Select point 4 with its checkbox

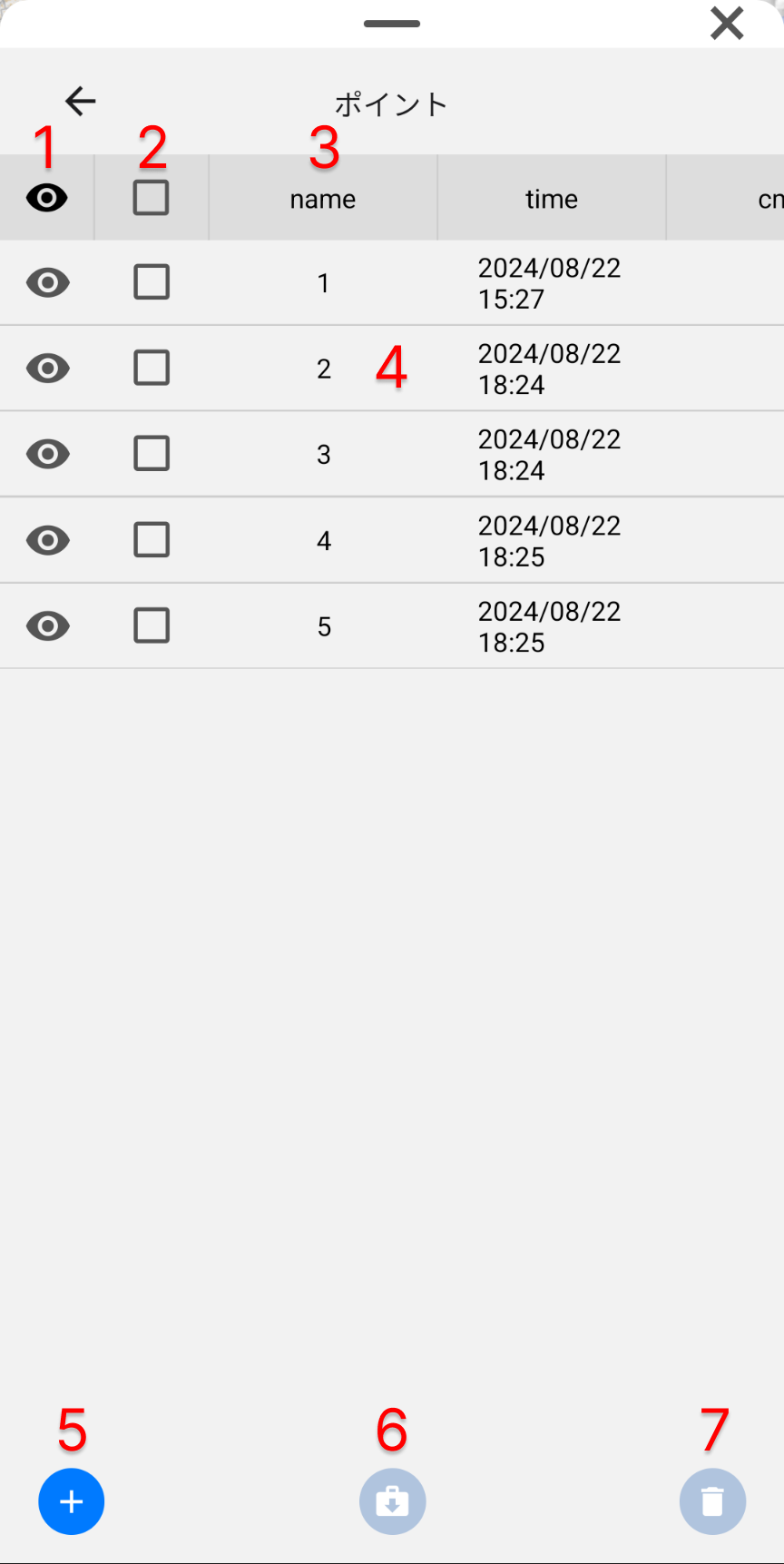(x=152, y=539)
